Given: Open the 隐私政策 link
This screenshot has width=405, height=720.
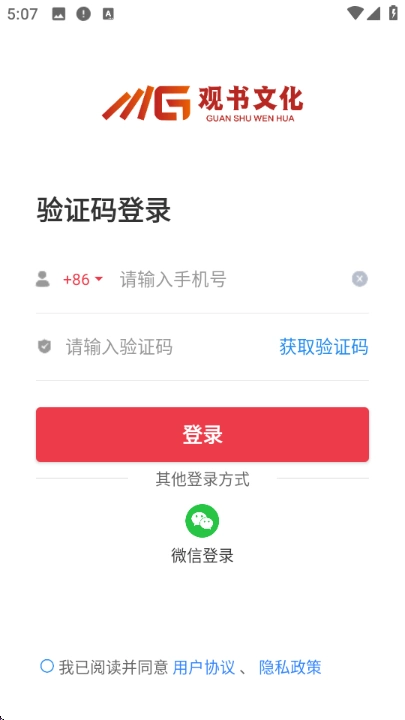Looking at the screenshot, I should click(290, 667).
